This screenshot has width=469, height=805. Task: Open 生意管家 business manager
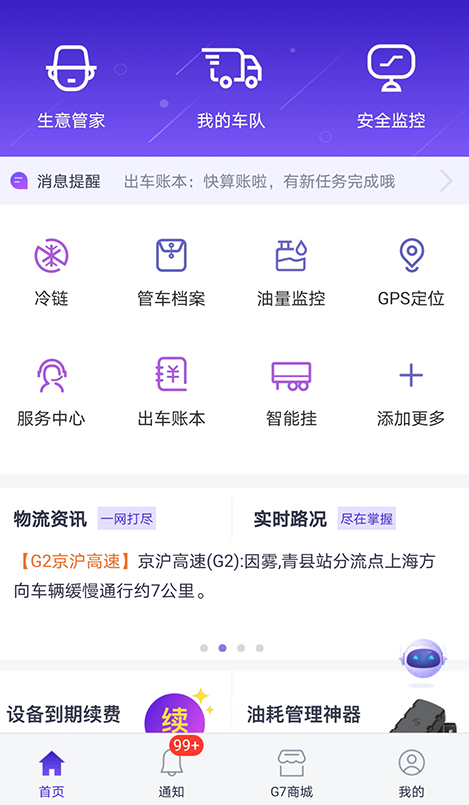[71, 87]
